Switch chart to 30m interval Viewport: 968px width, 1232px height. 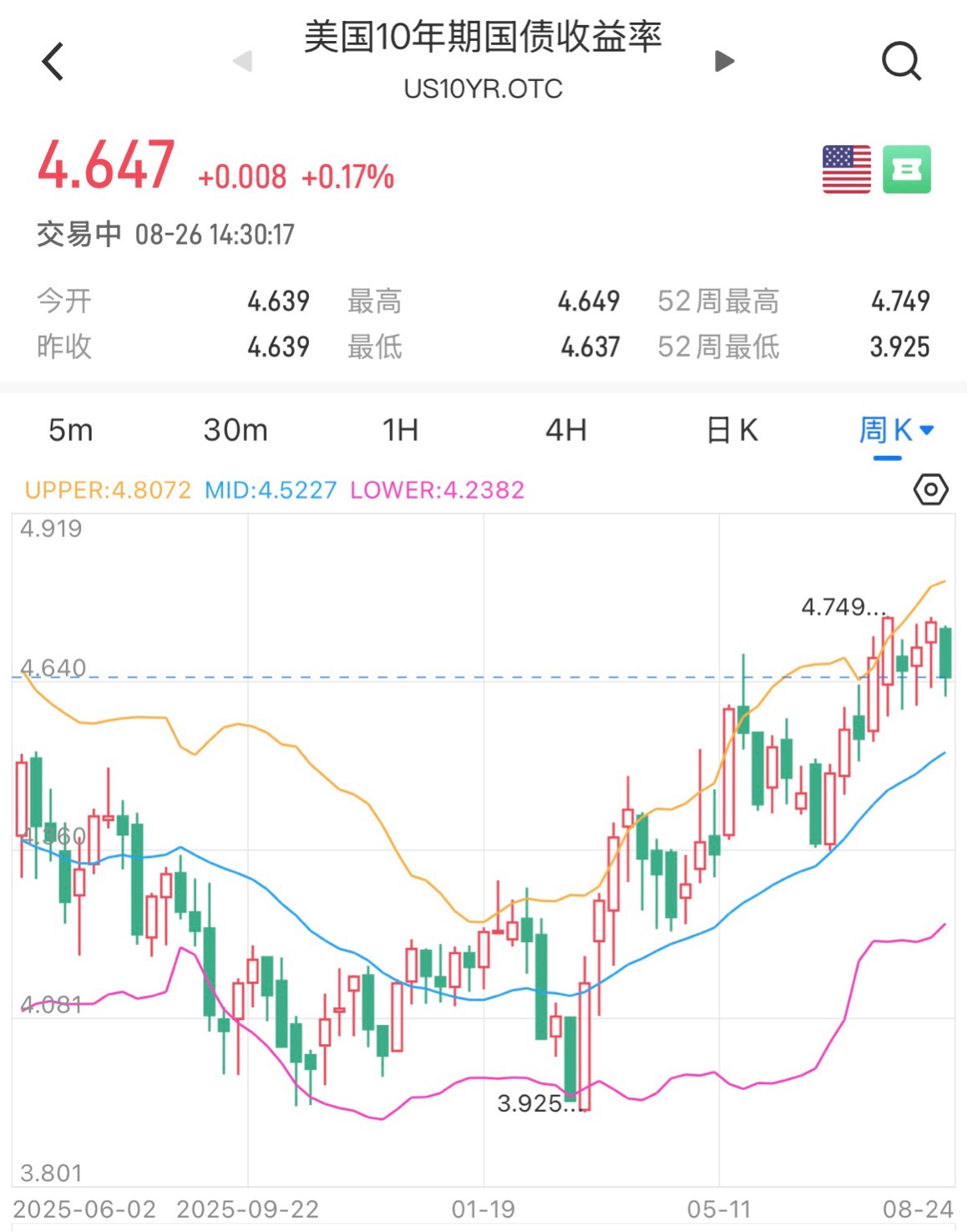[x=236, y=430]
